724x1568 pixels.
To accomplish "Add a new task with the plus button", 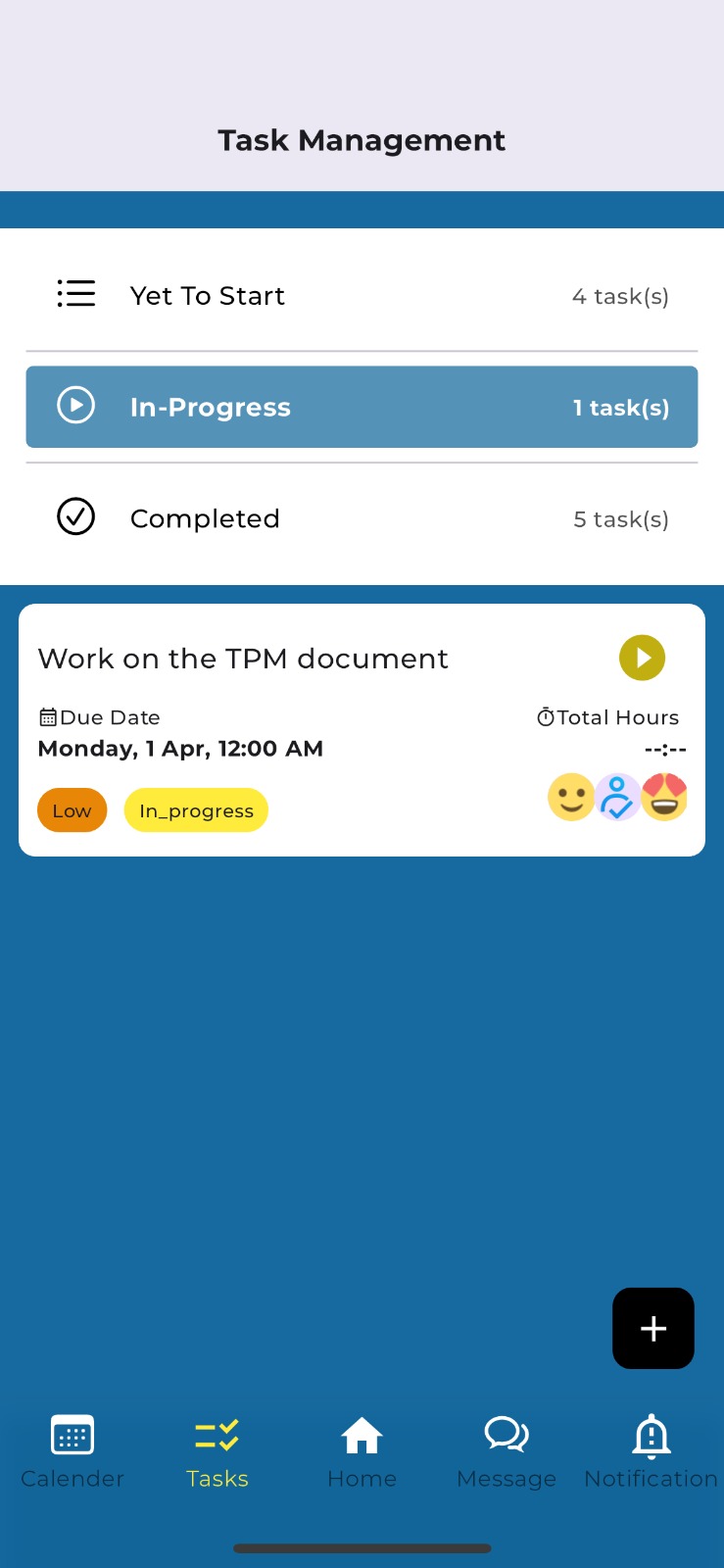I will pos(653,1328).
